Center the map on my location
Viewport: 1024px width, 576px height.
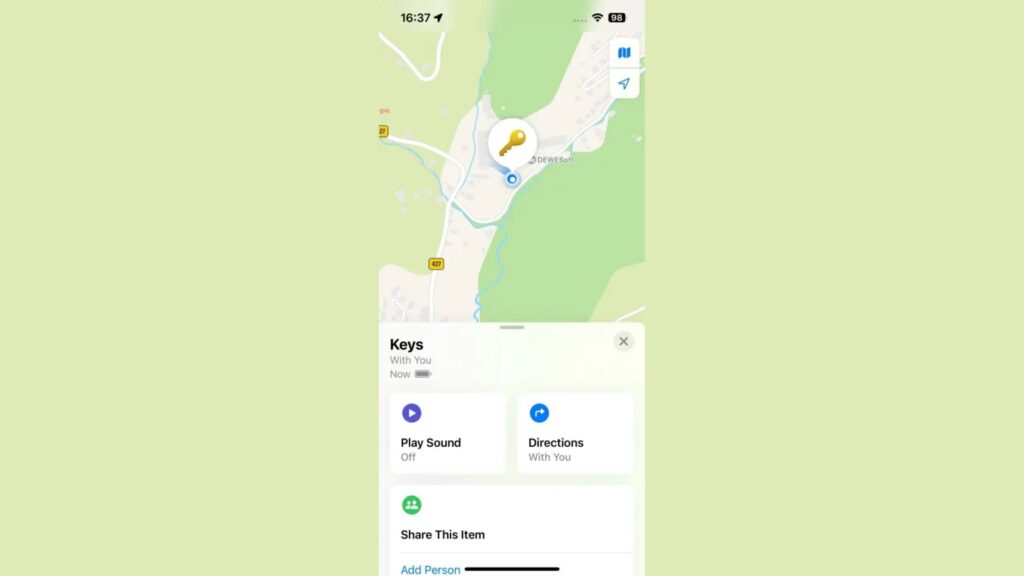tap(624, 84)
